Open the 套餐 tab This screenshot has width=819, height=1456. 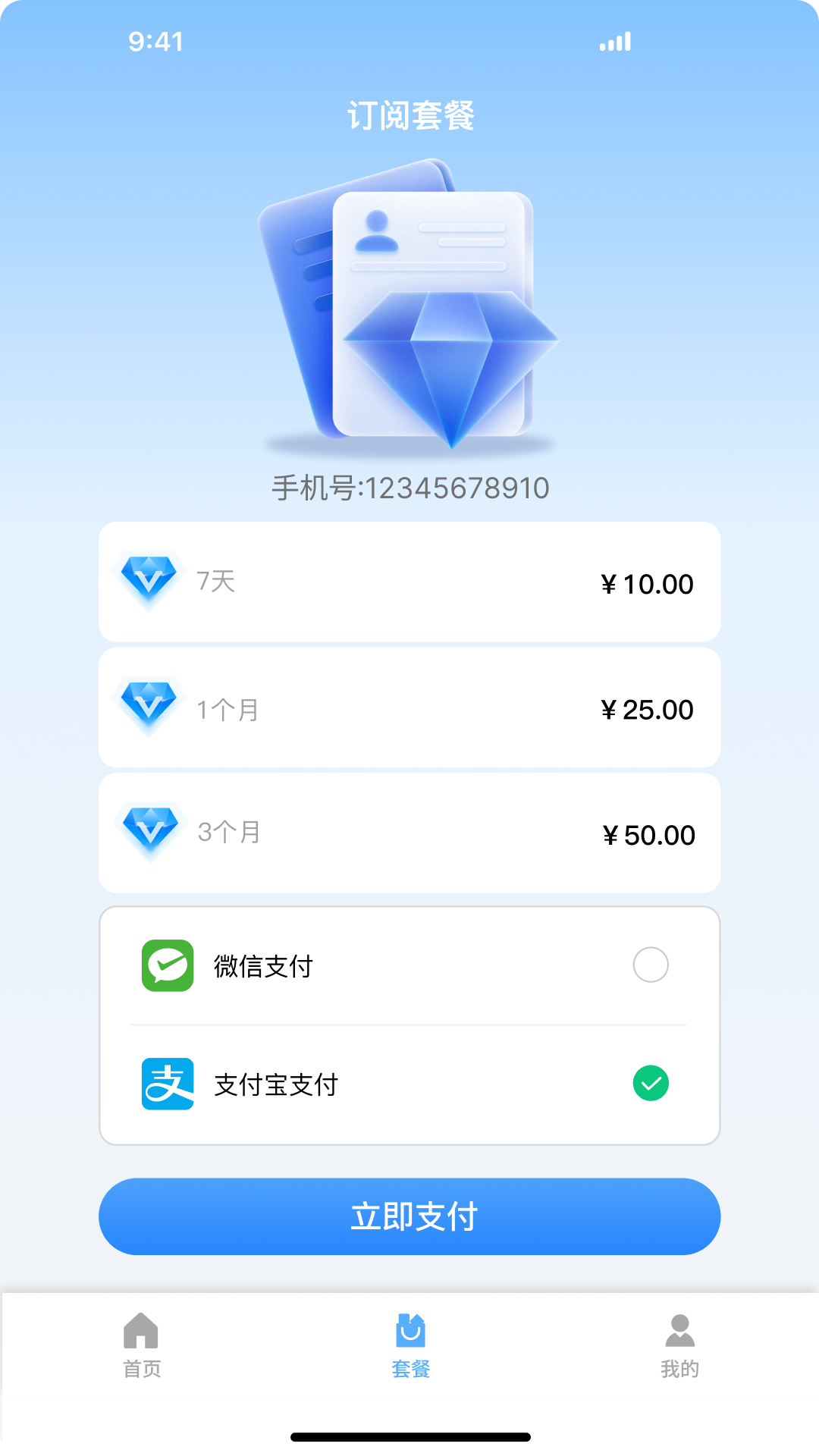pyautogui.click(x=410, y=1345)
